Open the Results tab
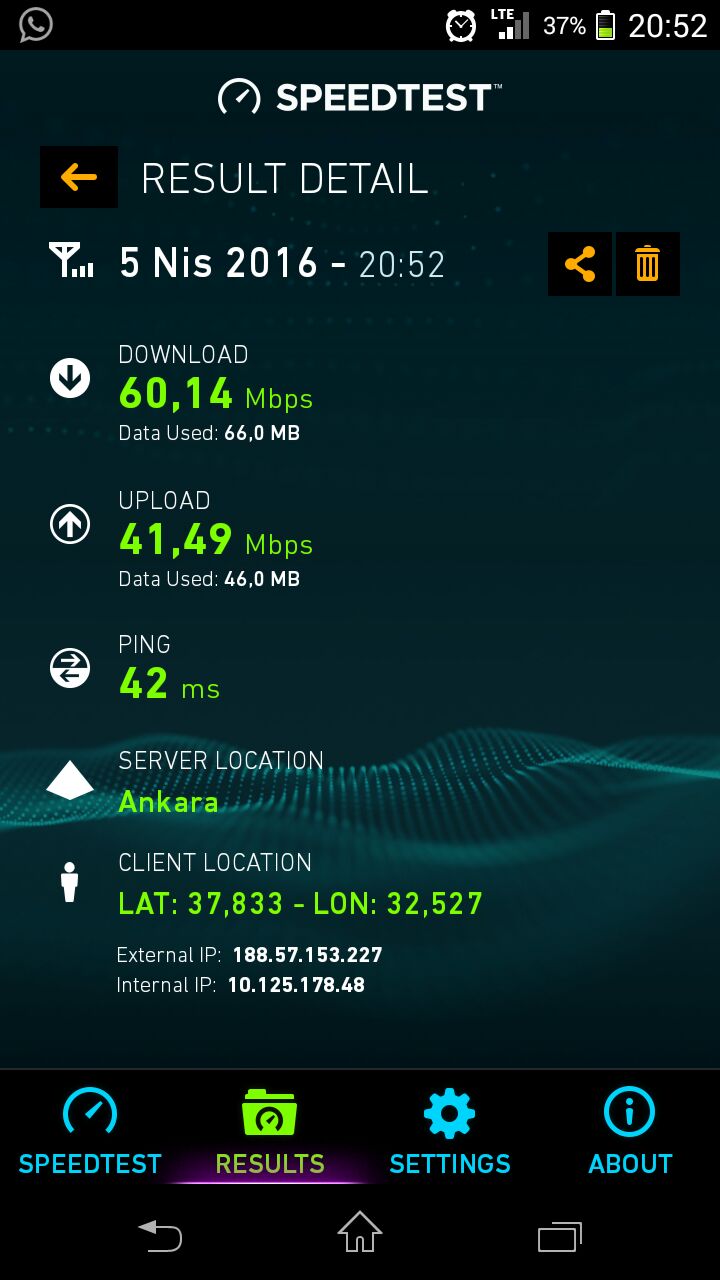Viewport: 720px width, 1280px height. [x=270, y=1130]
